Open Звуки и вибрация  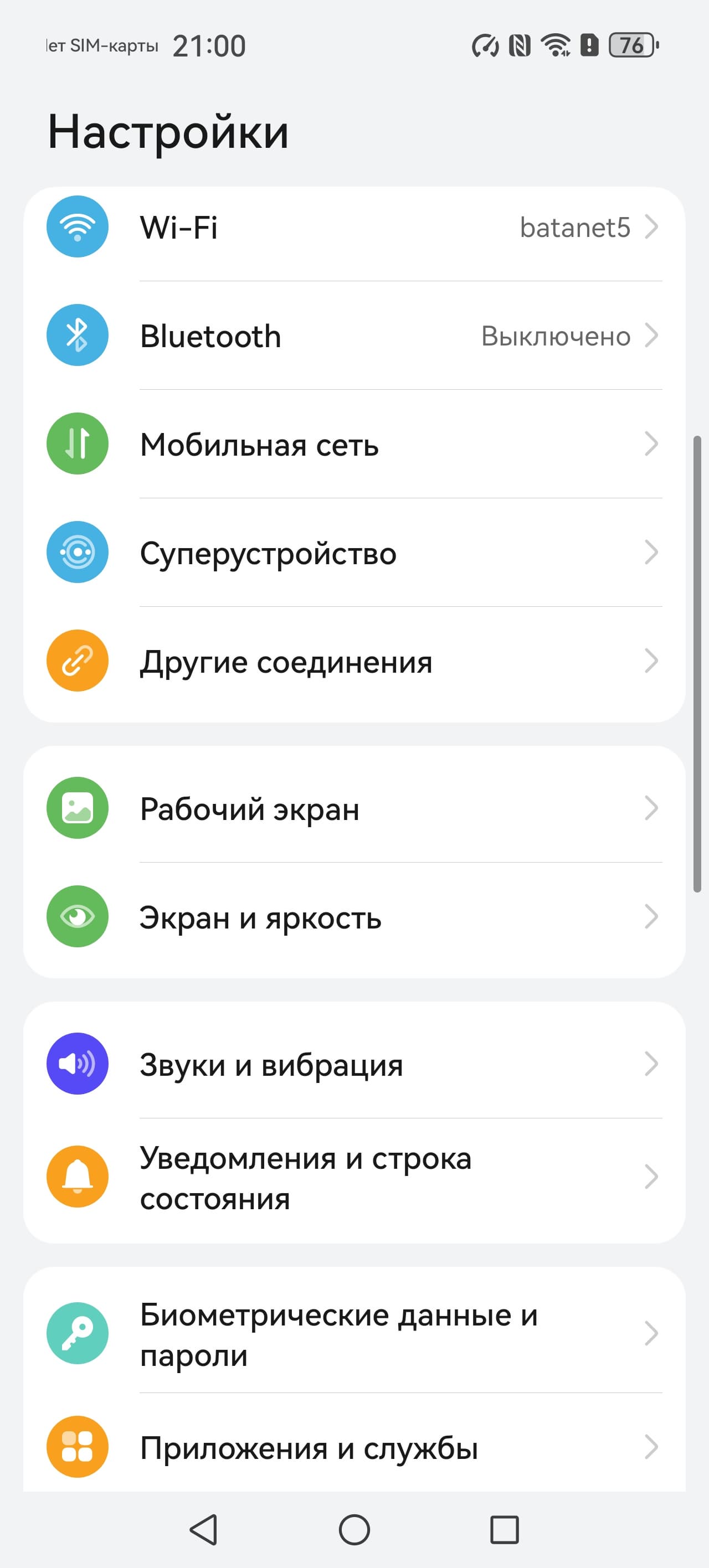click(x=353, y=1064)
